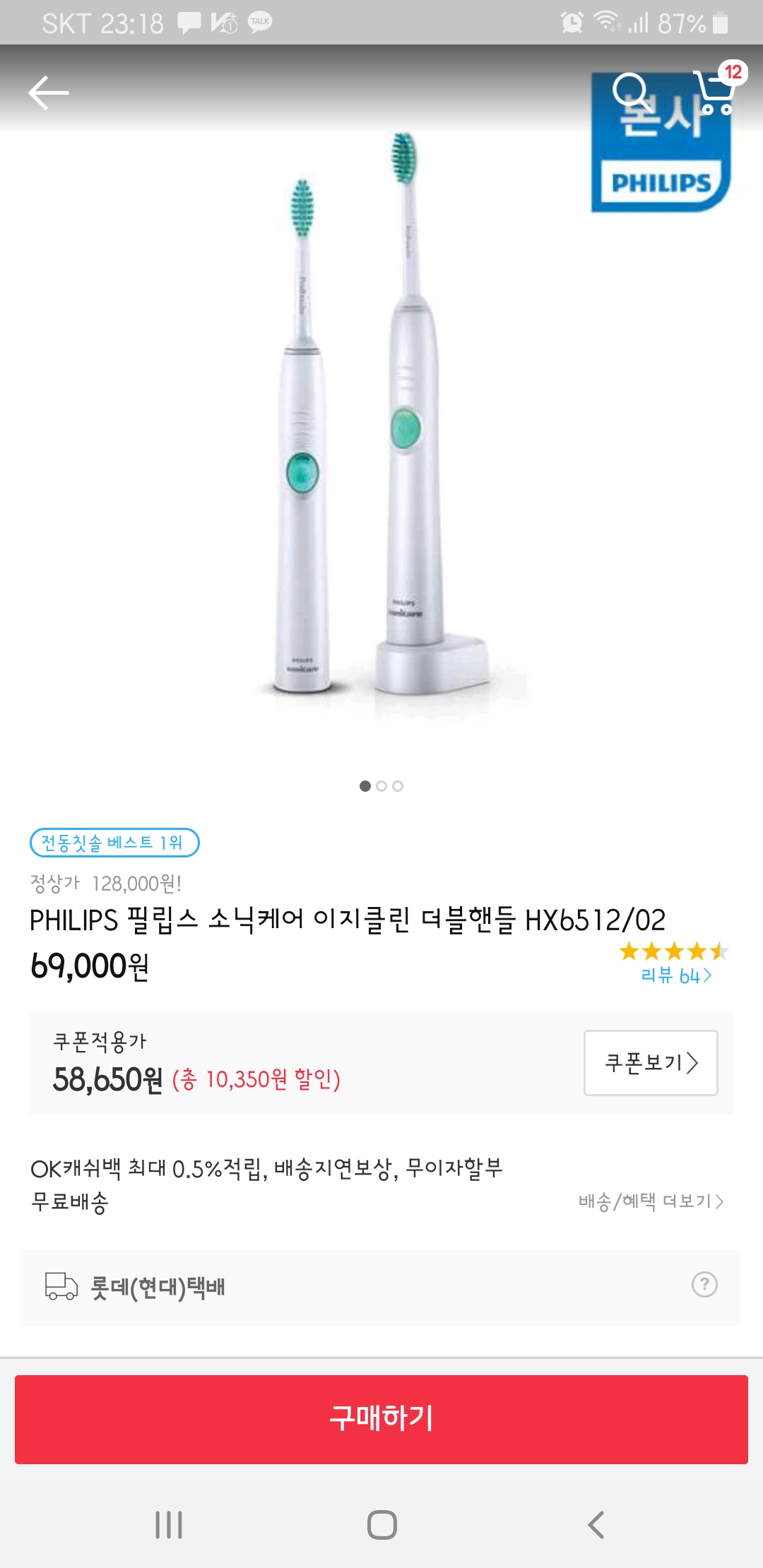
Task: Go to the system home screen
Action: pos(381,1524)
